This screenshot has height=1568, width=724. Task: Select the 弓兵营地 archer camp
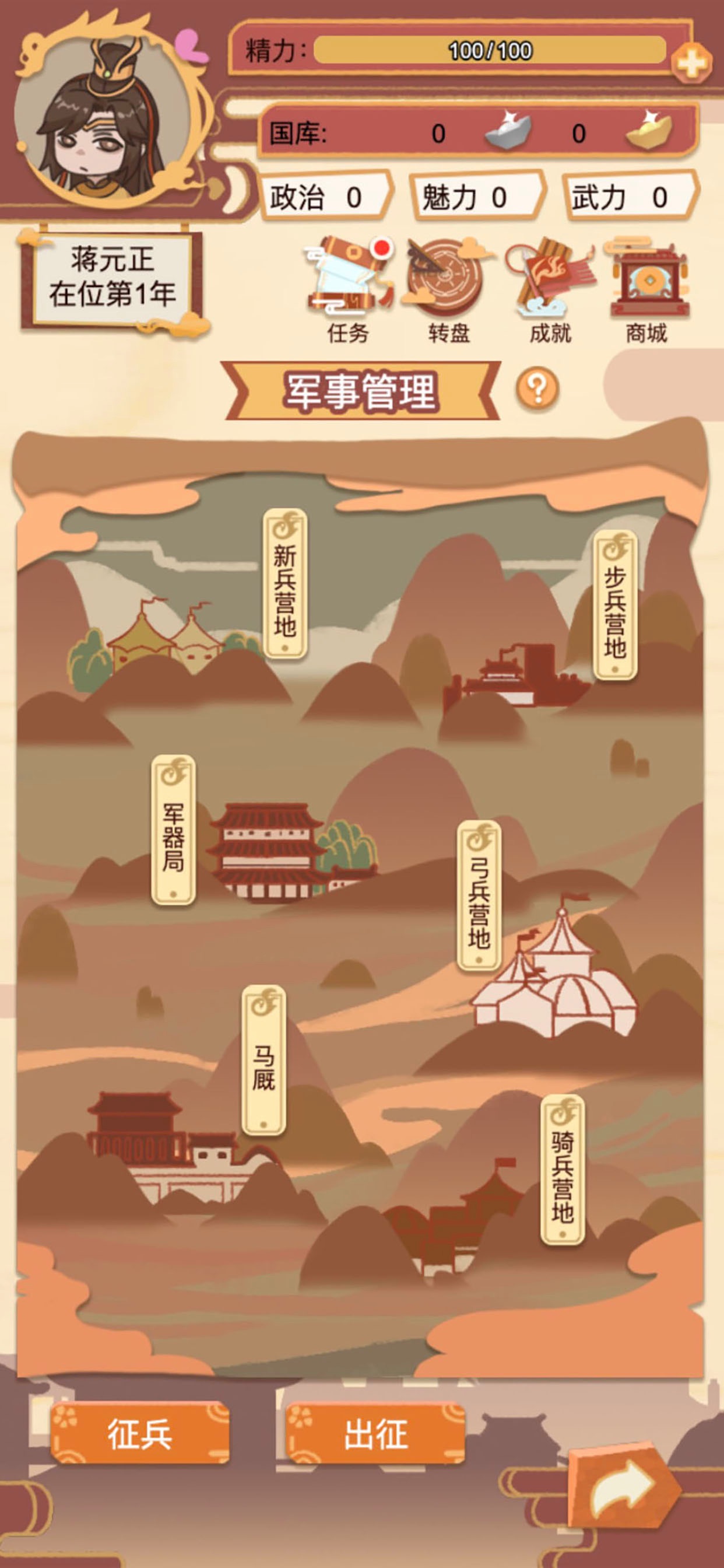pyautogui.click(x=479, y=895)
